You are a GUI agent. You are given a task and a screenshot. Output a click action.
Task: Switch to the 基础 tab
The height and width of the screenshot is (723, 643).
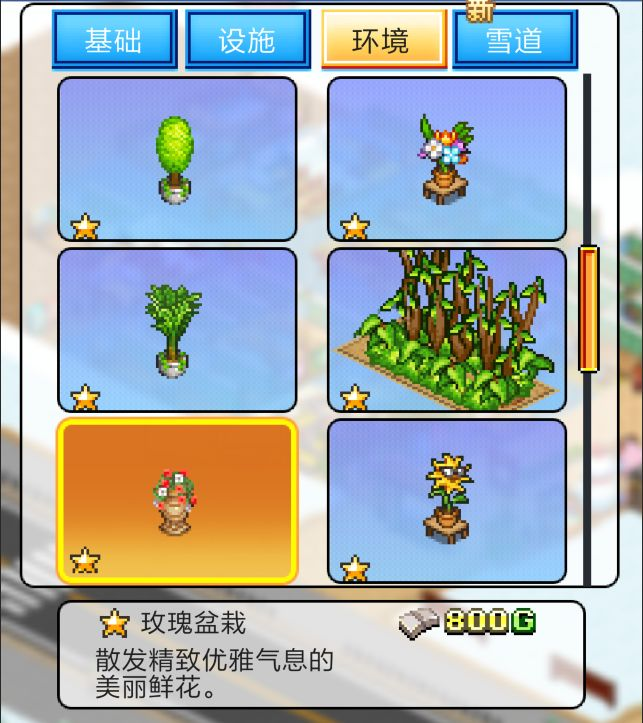point(113,40)
